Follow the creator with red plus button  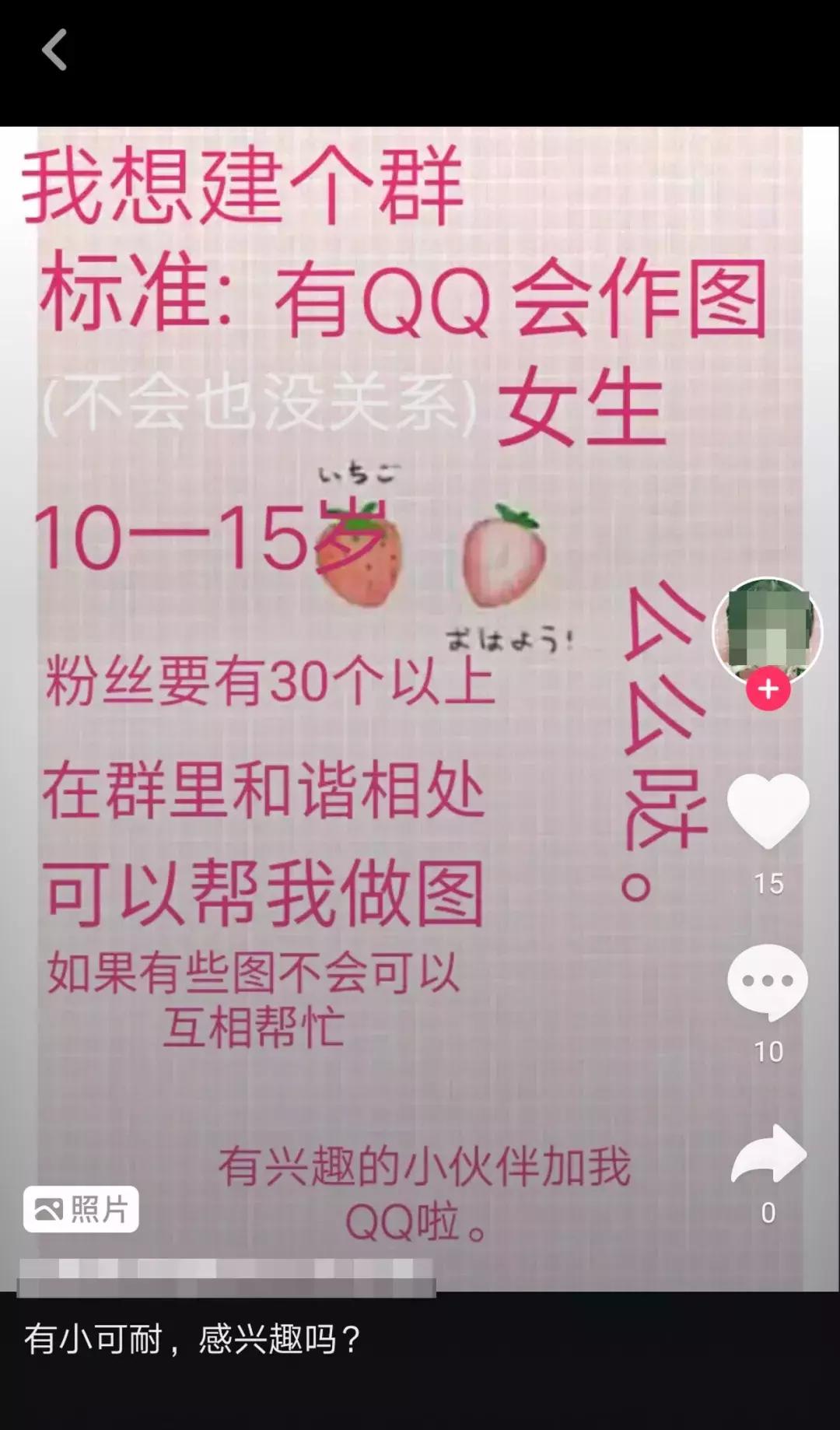tap(767, 687)
